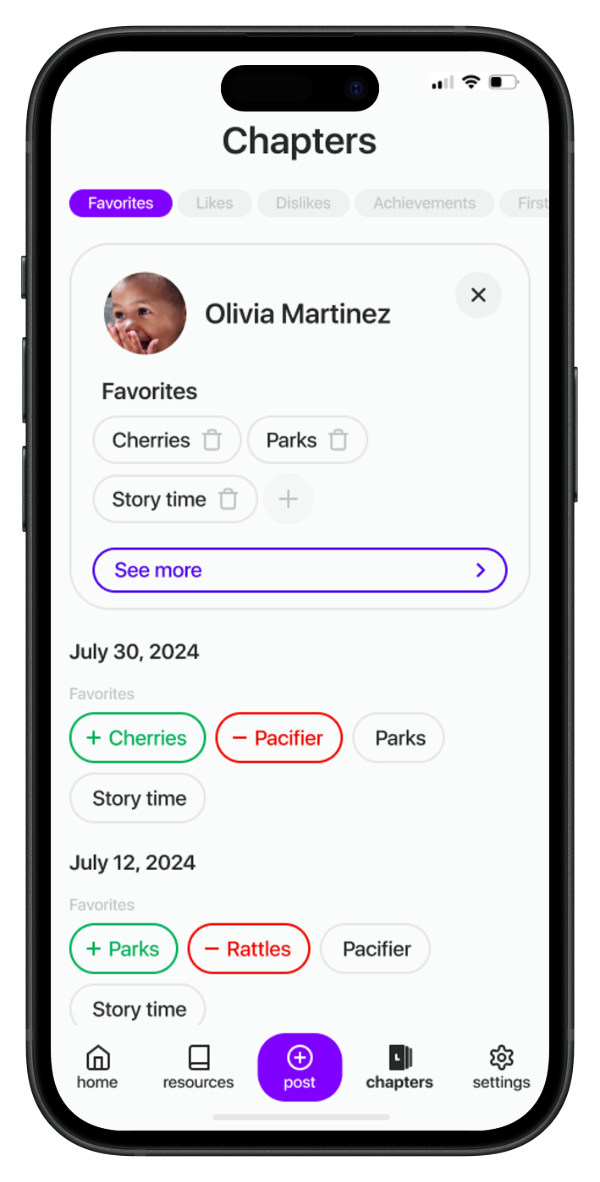600x1182 pixels.
Task: Add a new favorite with plus
Action: pos(288,499)
